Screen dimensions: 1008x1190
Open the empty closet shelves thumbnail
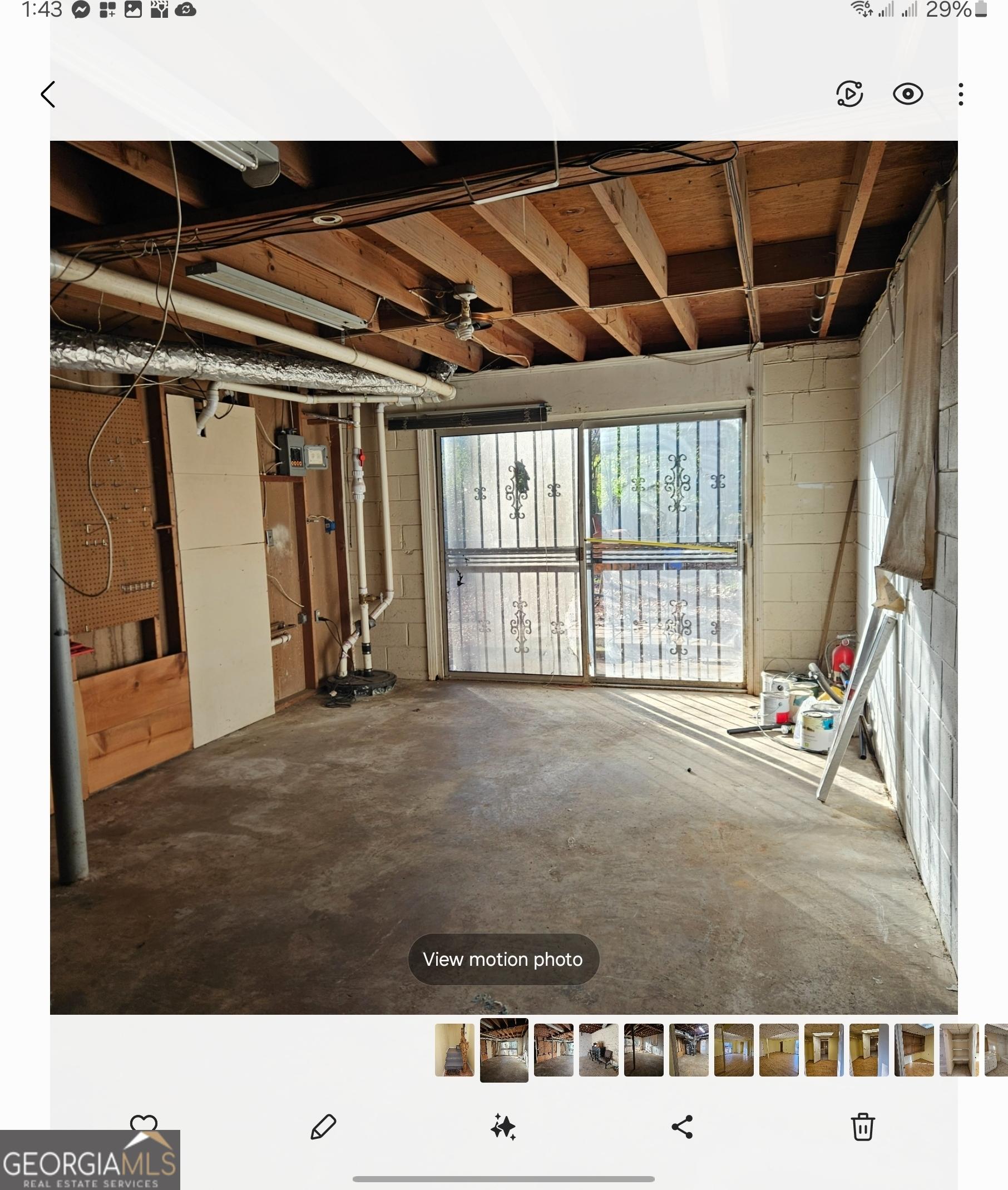click(x=959, y=1050)
